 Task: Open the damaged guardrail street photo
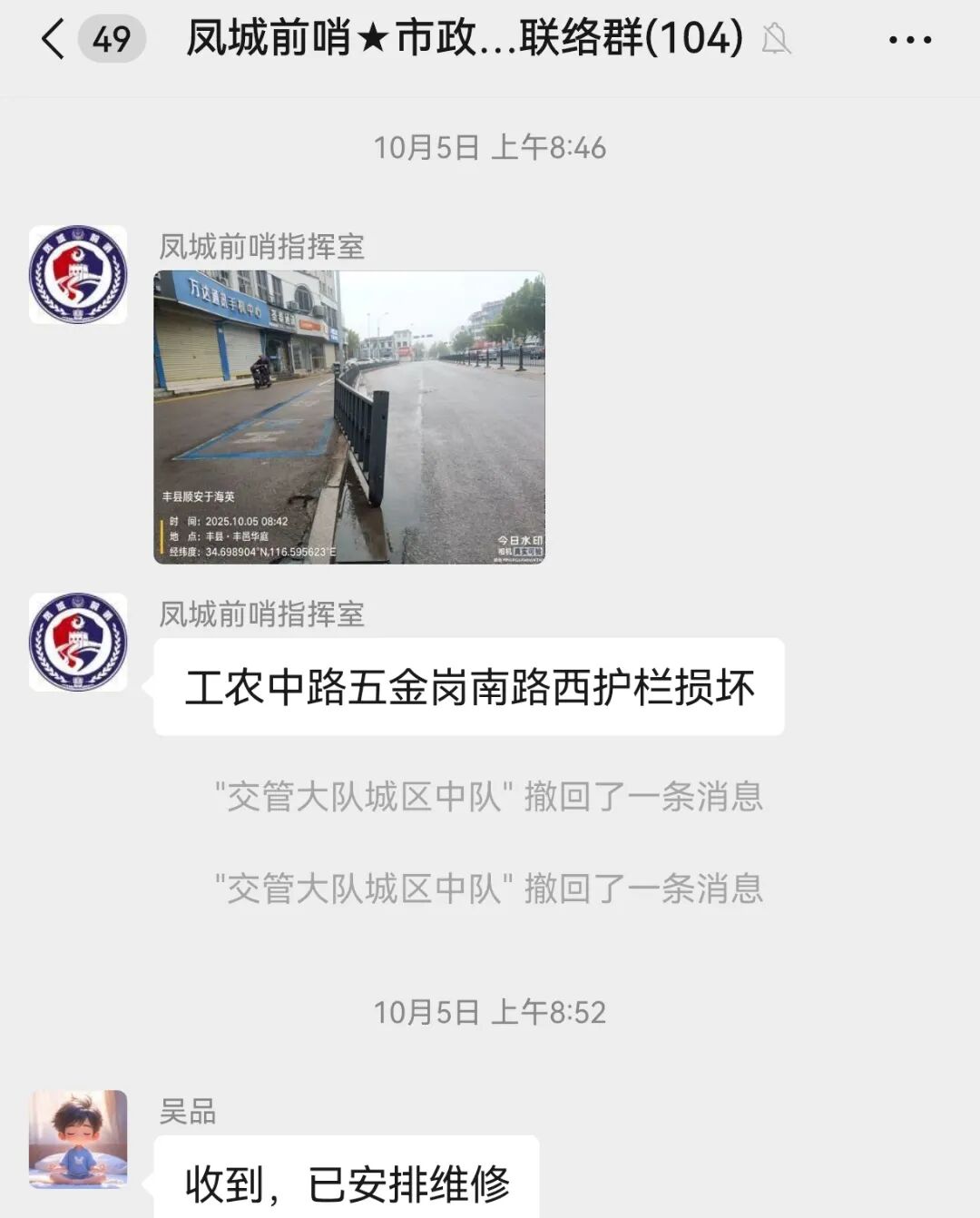click(349, 417)
